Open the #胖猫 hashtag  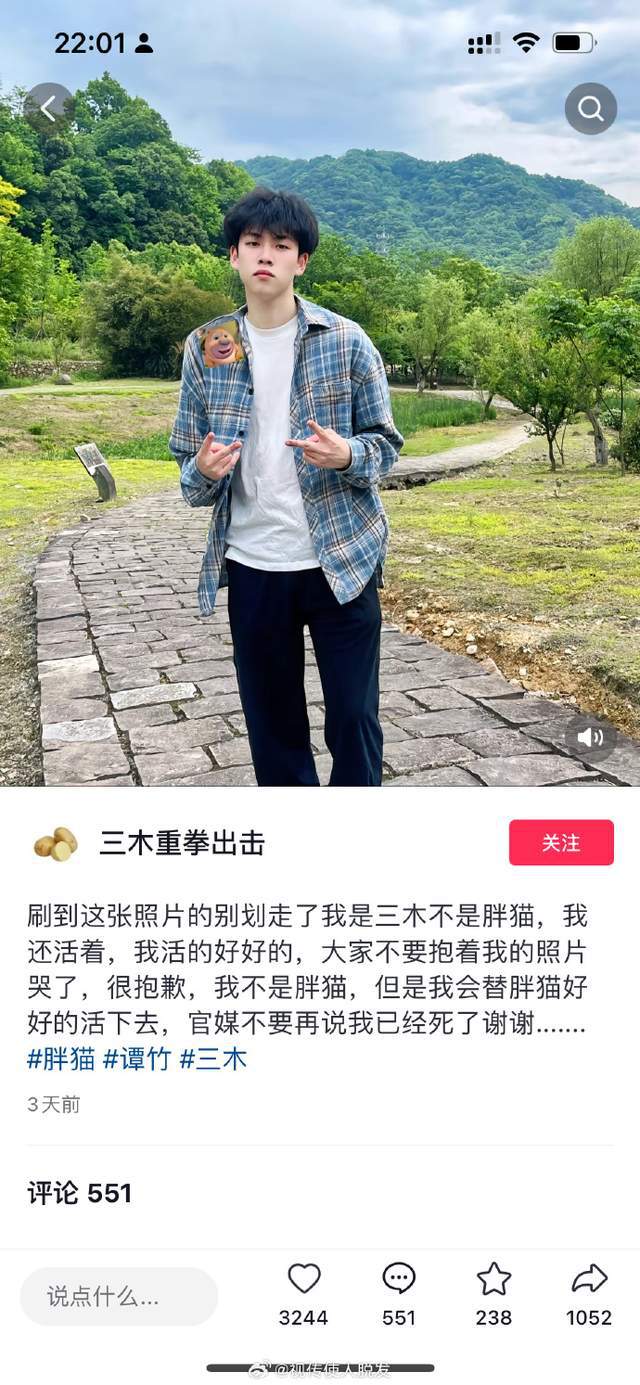61,1060
